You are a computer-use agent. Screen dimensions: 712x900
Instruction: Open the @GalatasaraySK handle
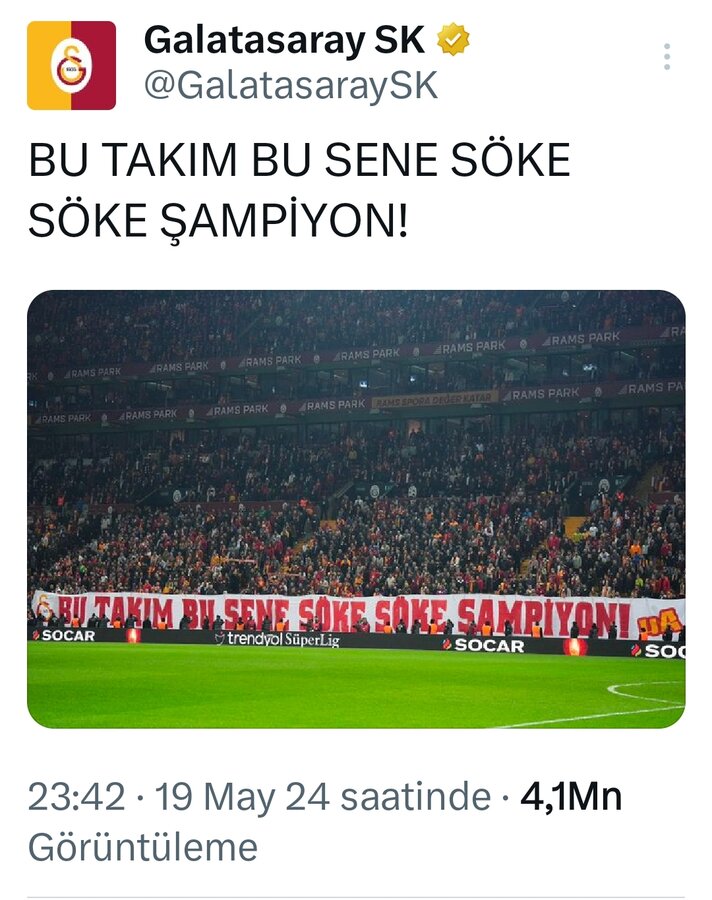[291, 86]
